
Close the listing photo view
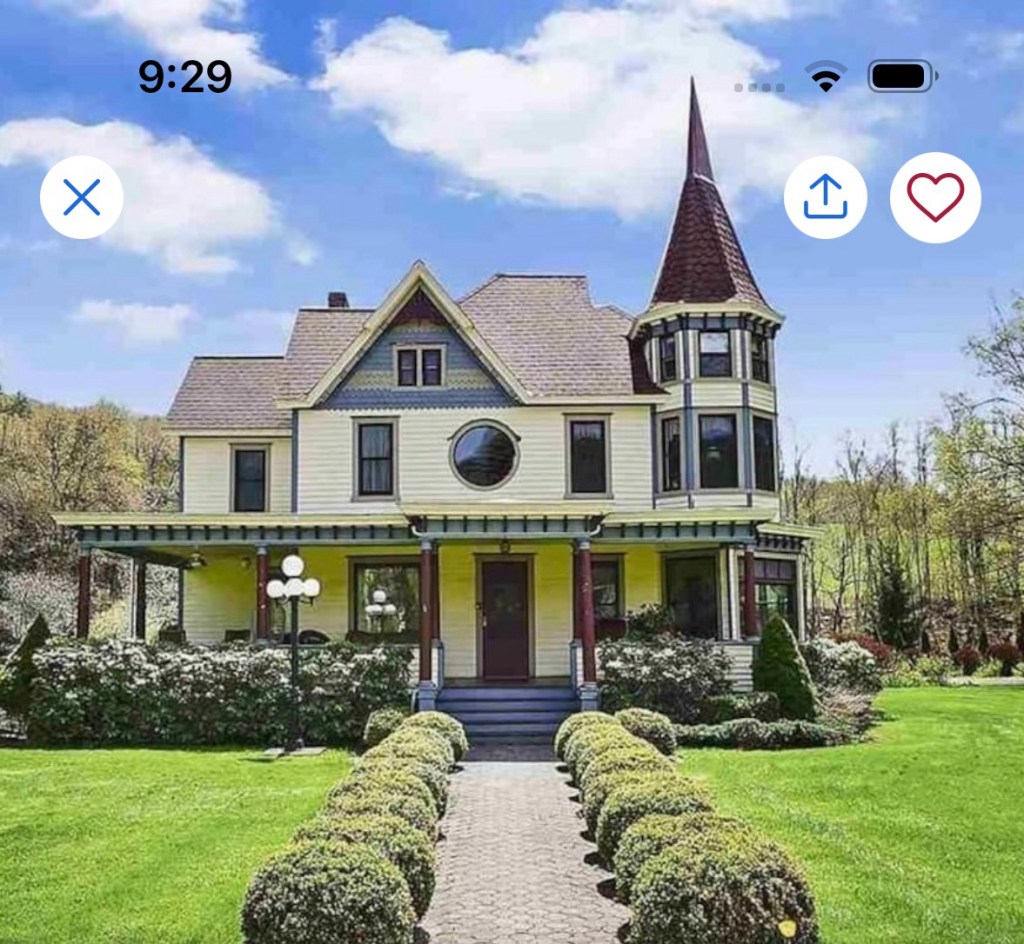(x=82, y=198)
